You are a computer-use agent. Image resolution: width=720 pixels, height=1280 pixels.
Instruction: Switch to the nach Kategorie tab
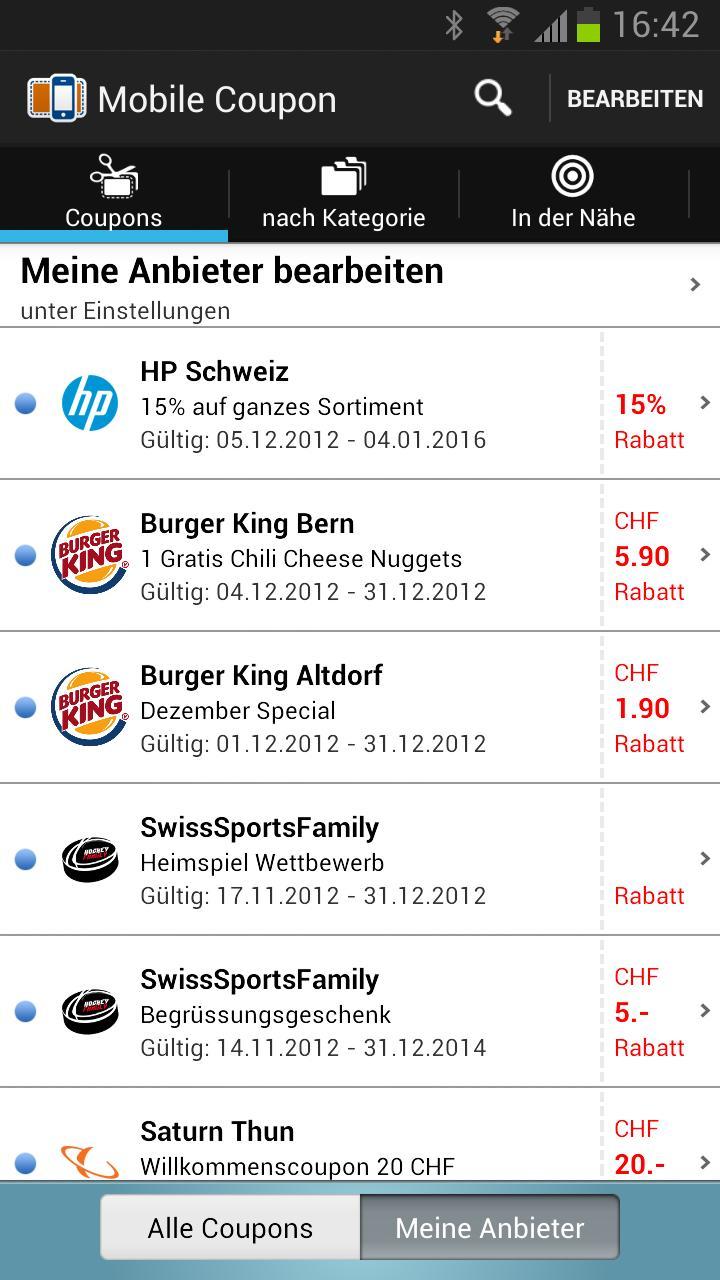(x=343, y=195)
